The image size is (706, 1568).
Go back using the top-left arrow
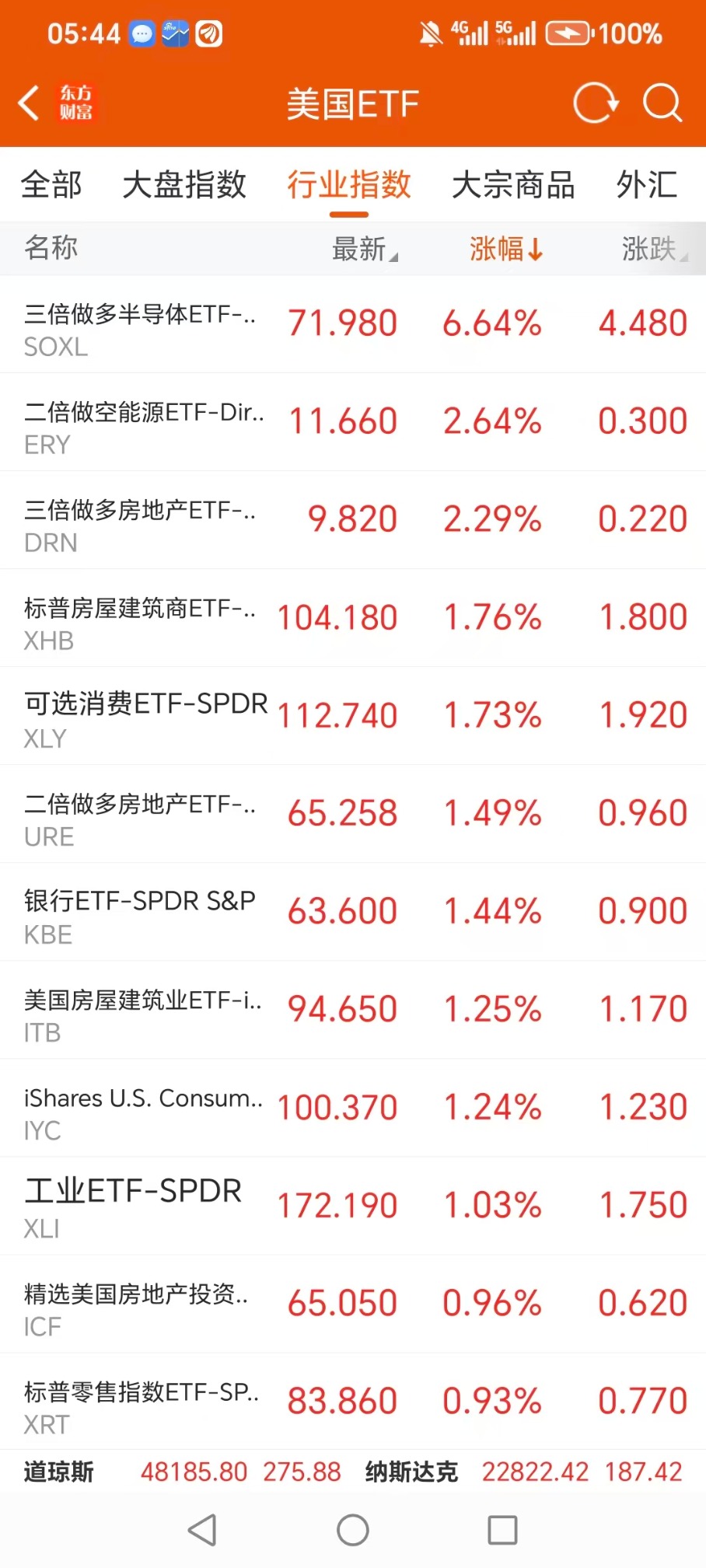pyautogui.click(x=30, y=103)
